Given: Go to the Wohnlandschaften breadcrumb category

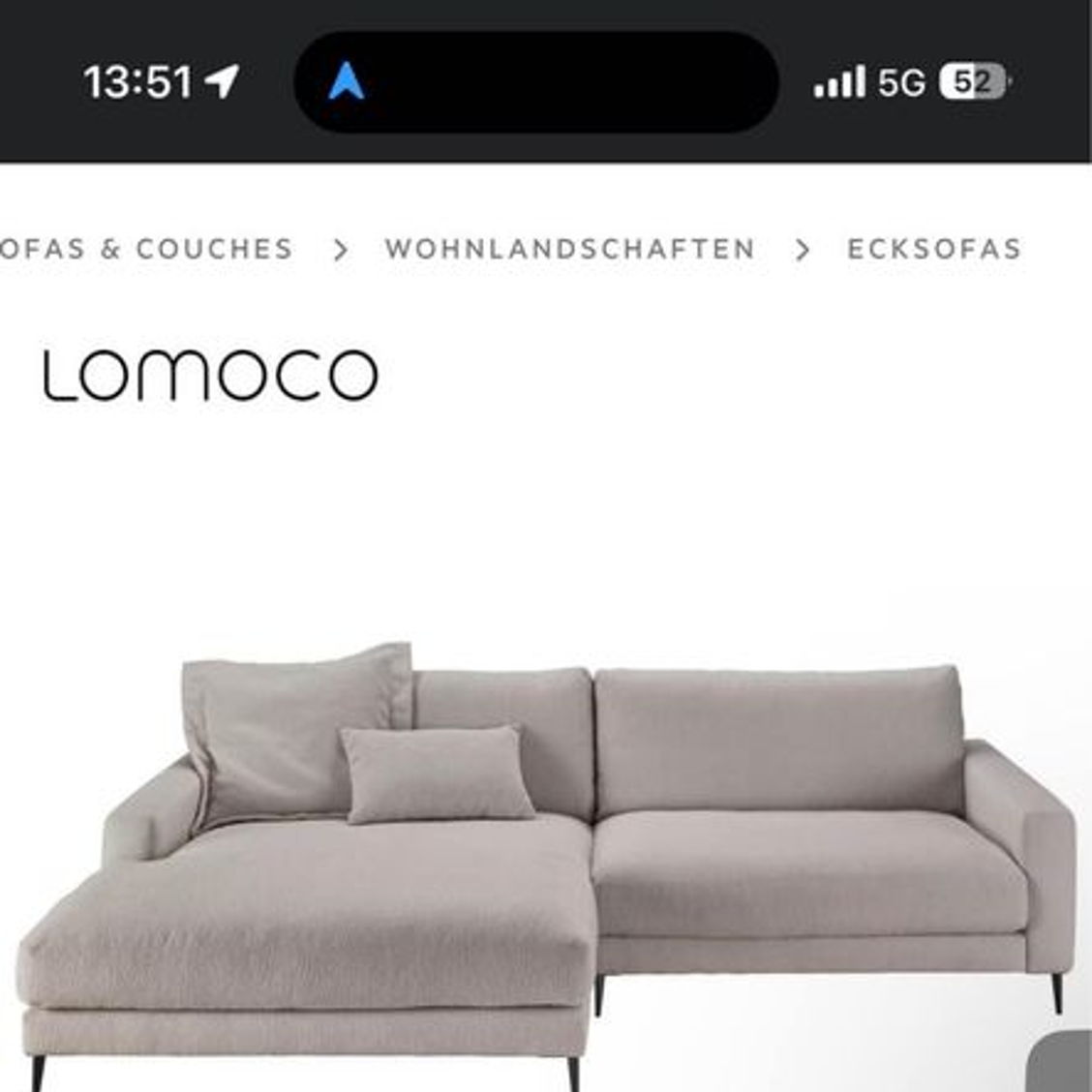Looking at the screenshot, I should [x=569, y=249].
